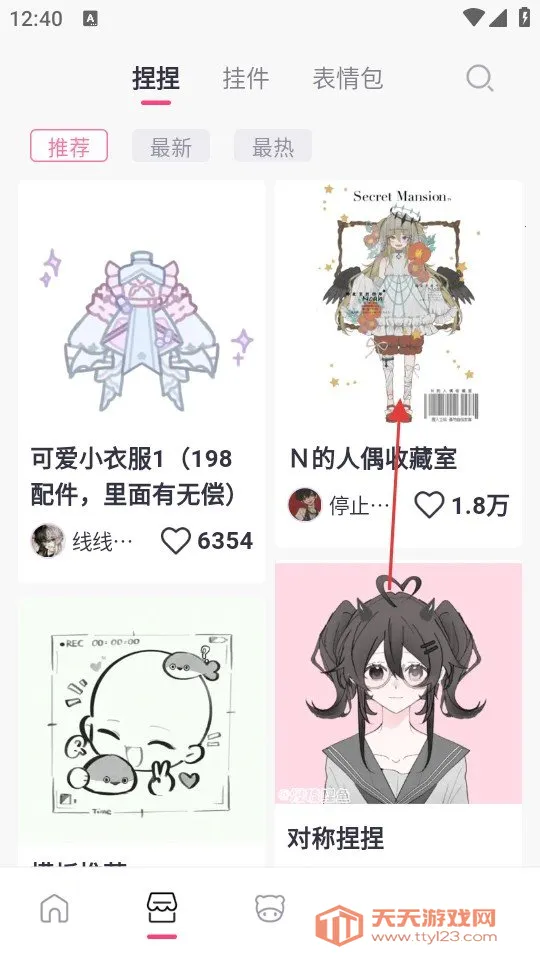The image size is (540, 960).
Task: Open the N的人偶收藏室 card
Action: [399, 364]
